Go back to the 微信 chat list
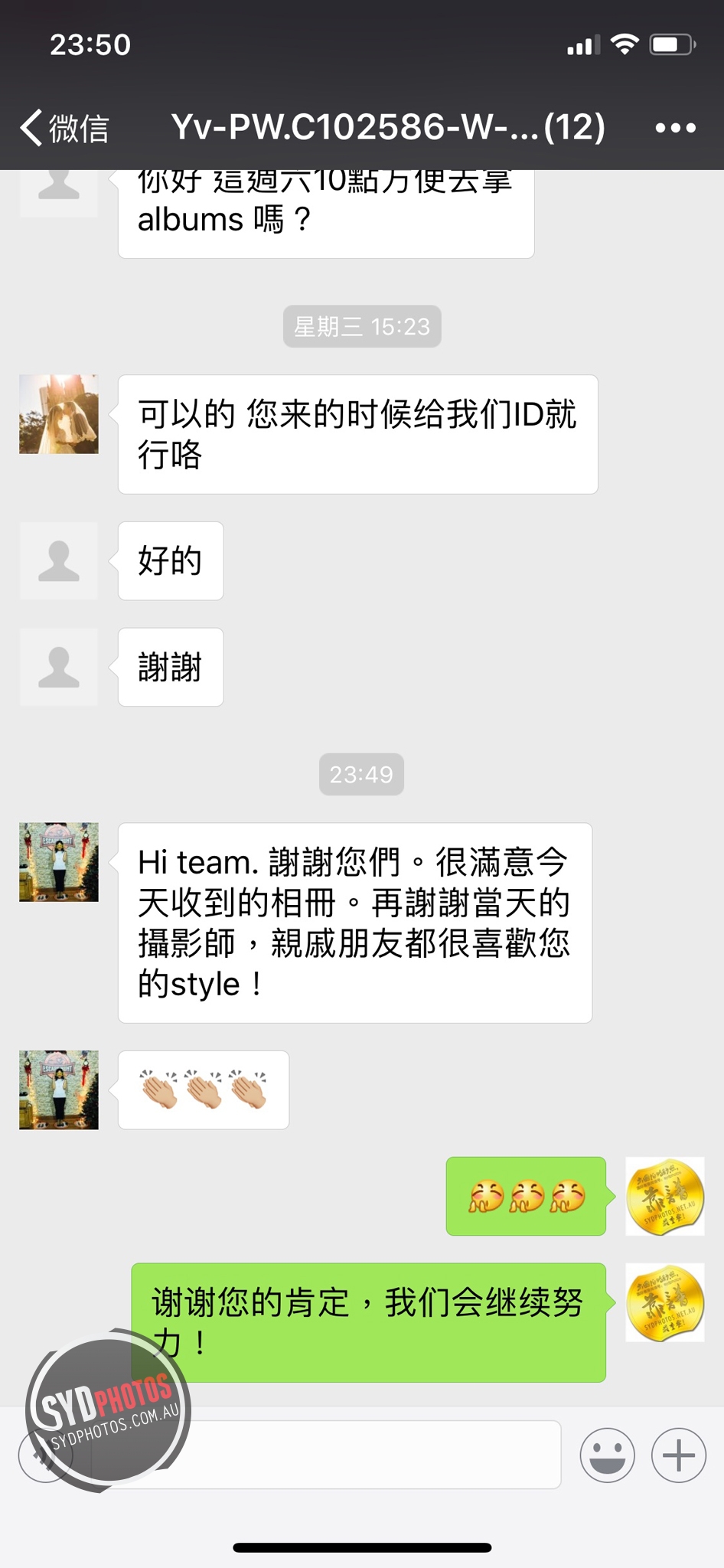 click(65, 127)
